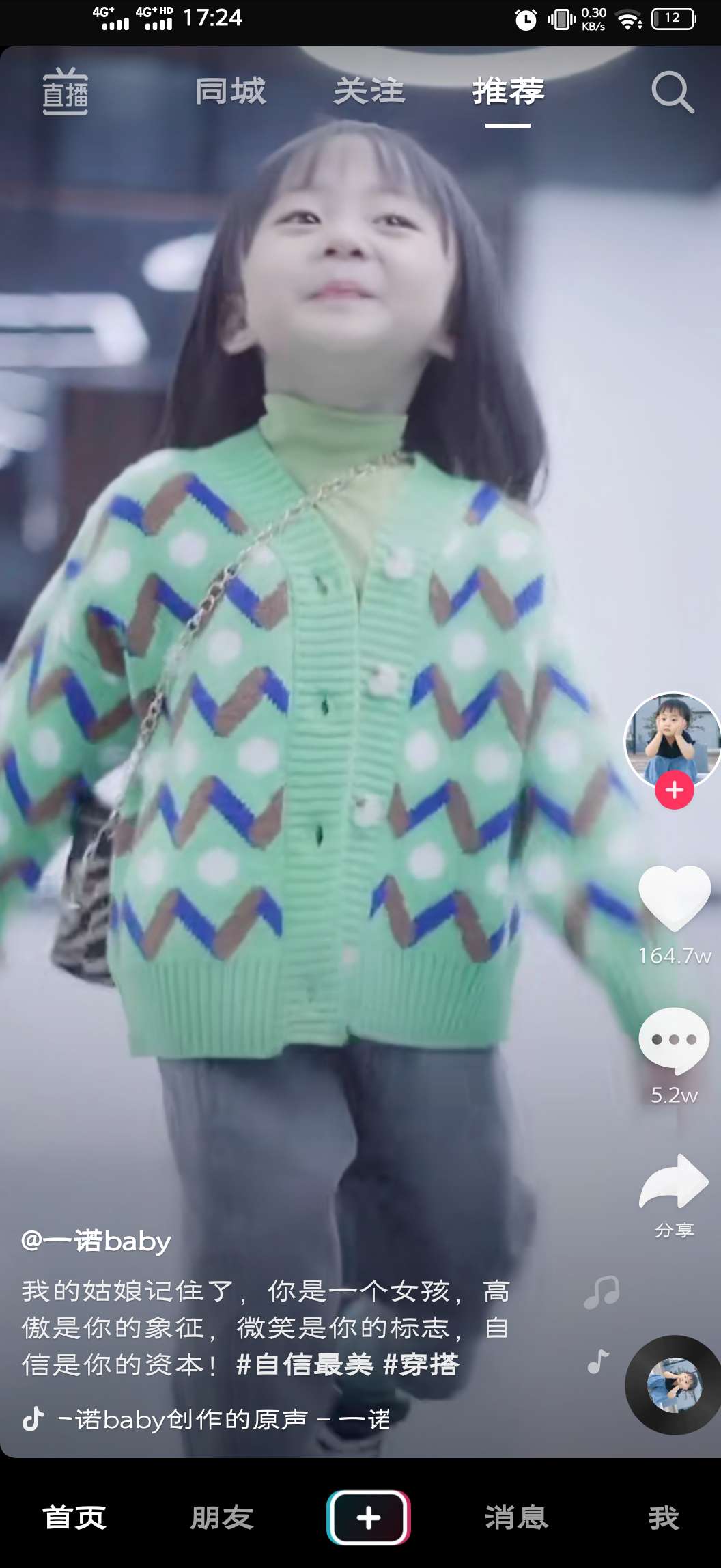Viewport: 721px width, 1568px height.
Task: Switch to the 朋友 tab
Action: [x=222, y=1517]
